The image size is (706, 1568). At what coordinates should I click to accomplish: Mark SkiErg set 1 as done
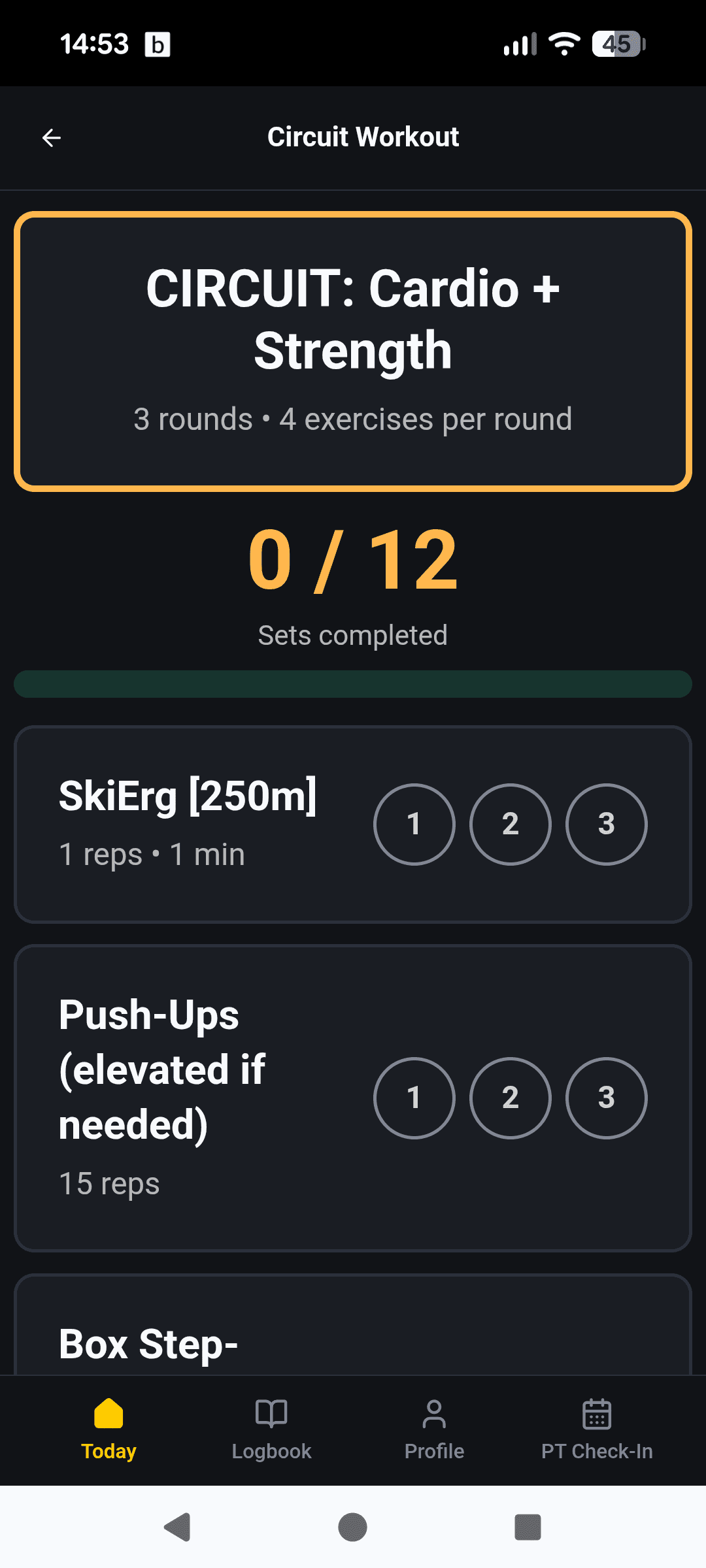coord(414,824)
